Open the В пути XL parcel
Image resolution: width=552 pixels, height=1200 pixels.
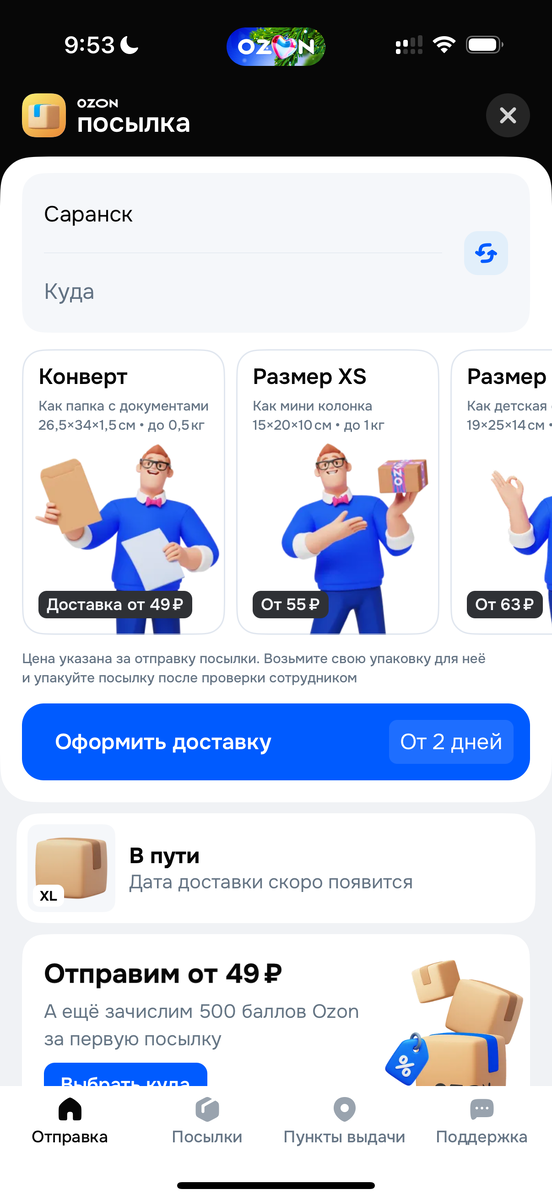276,868
